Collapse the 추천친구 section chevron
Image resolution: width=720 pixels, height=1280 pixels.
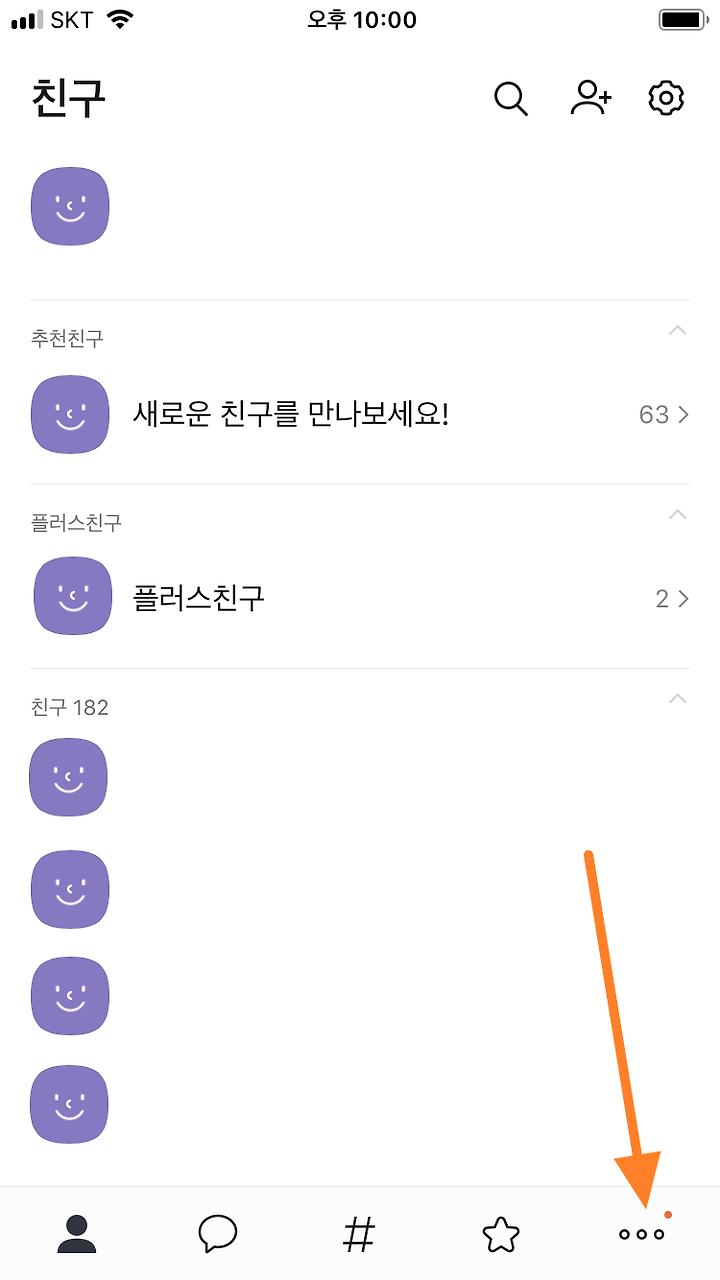click(678, 331)
